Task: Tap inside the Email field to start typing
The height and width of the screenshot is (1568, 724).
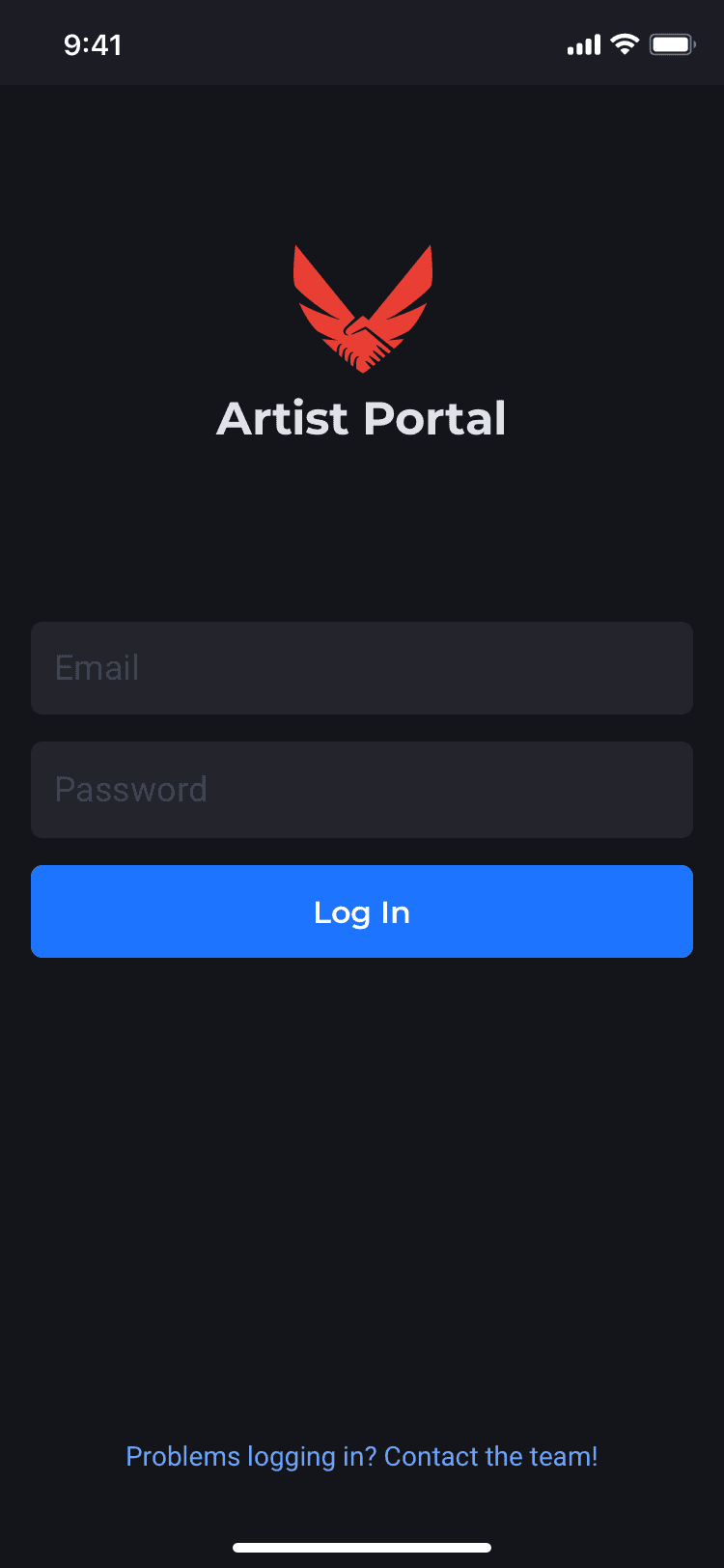Action: click(x=362, y=668)
